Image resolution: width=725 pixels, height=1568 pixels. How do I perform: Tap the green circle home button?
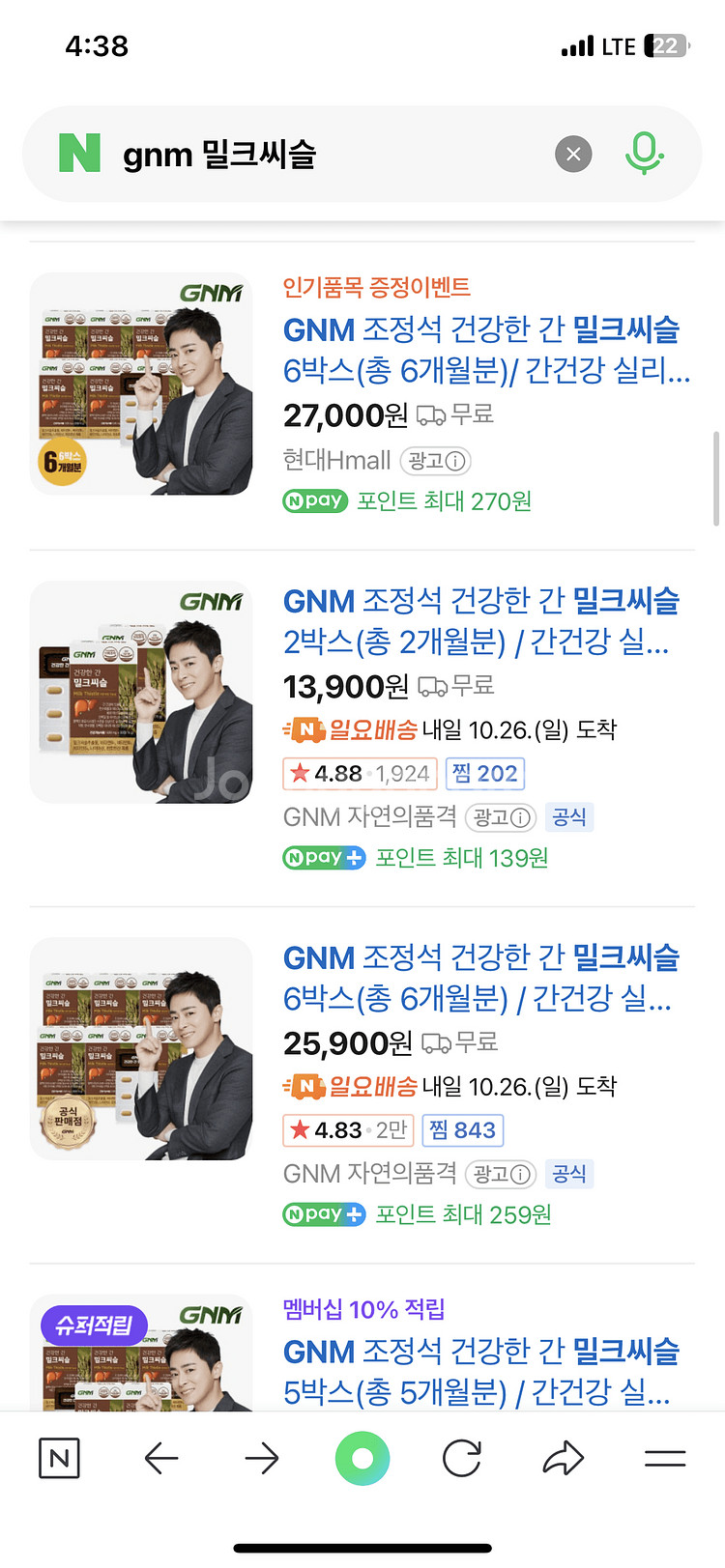(362, 1459)
